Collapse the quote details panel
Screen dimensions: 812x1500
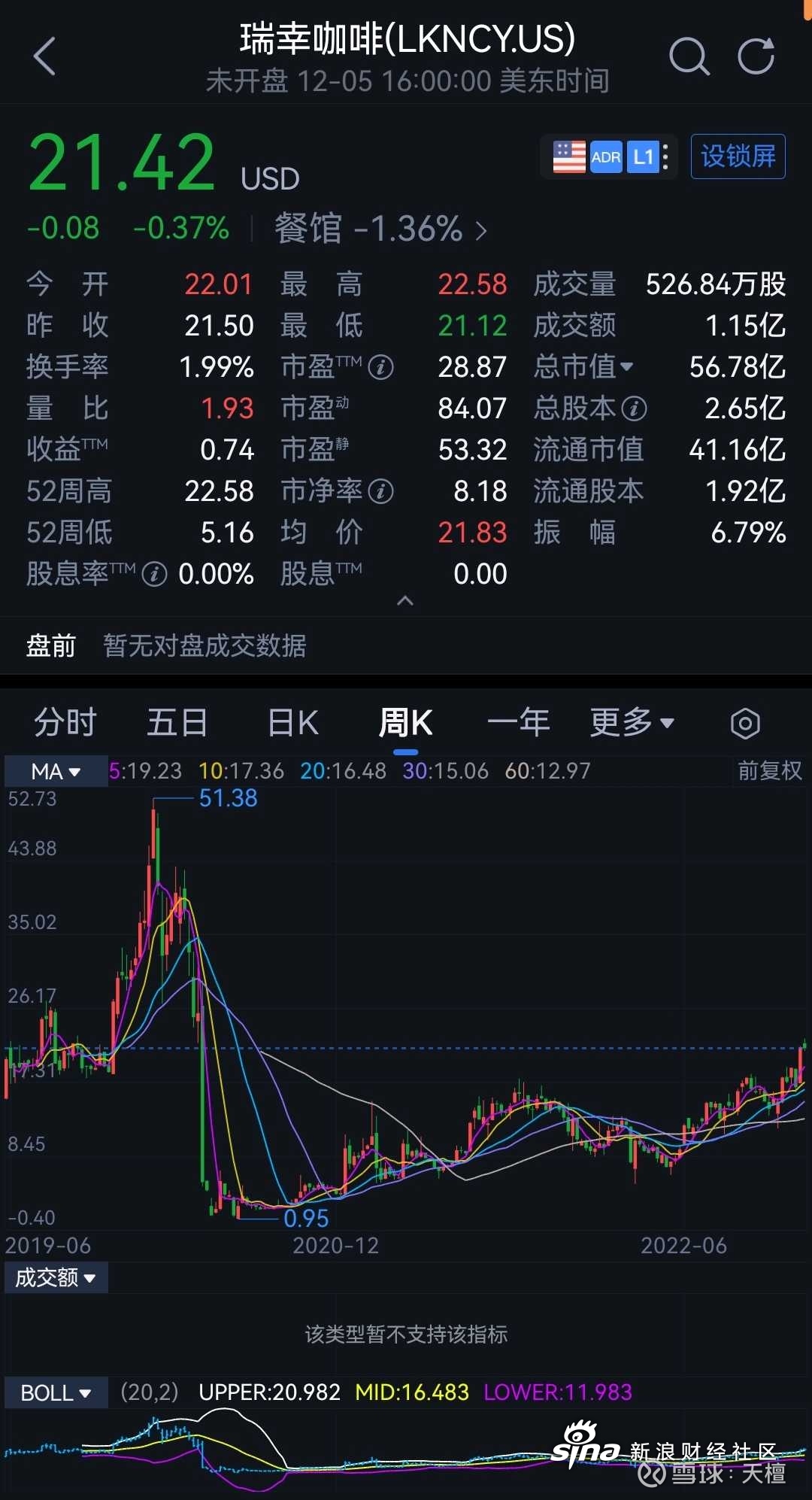405,600
